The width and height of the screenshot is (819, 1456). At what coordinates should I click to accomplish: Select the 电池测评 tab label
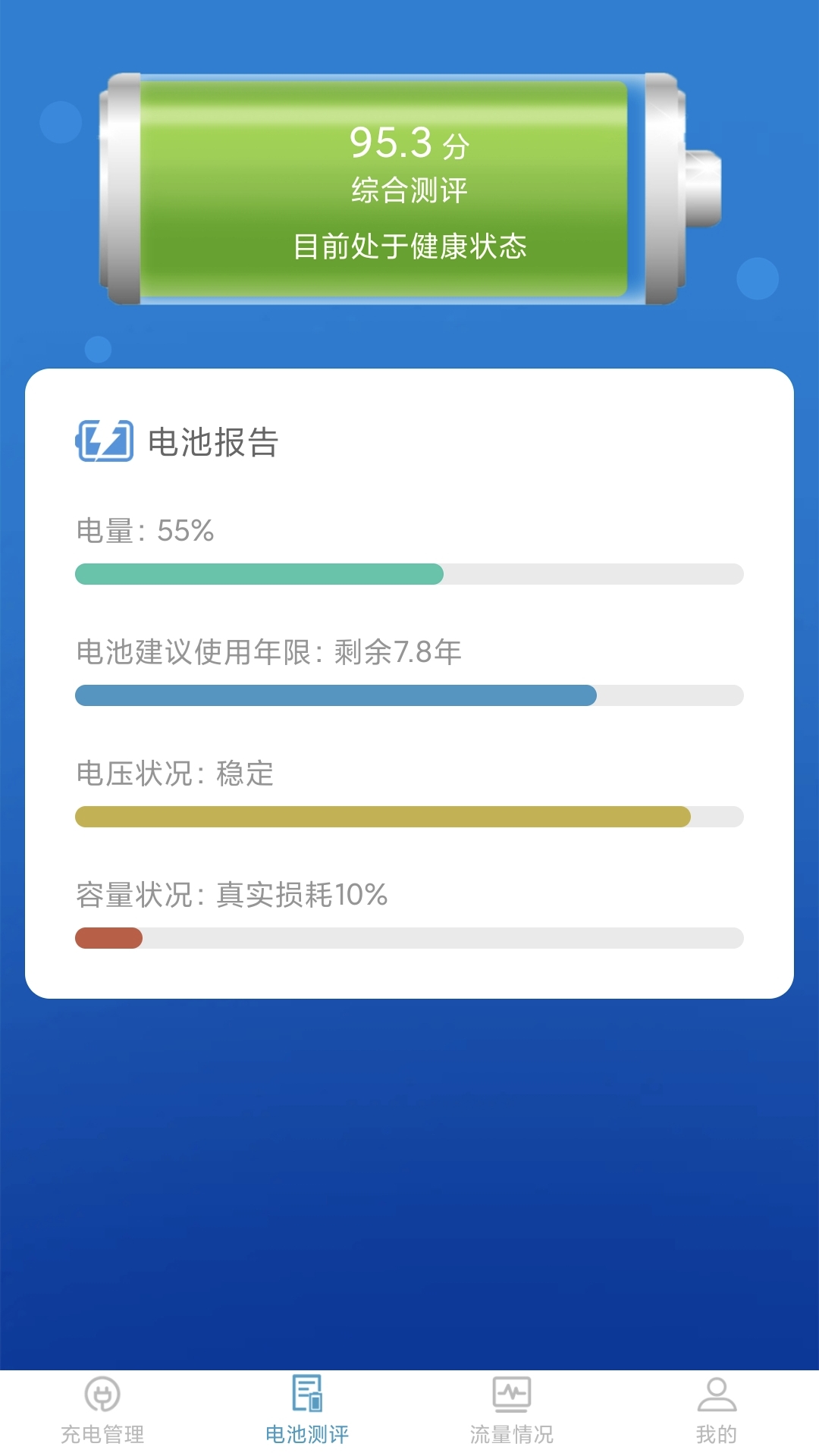(x=307, y=1429)
